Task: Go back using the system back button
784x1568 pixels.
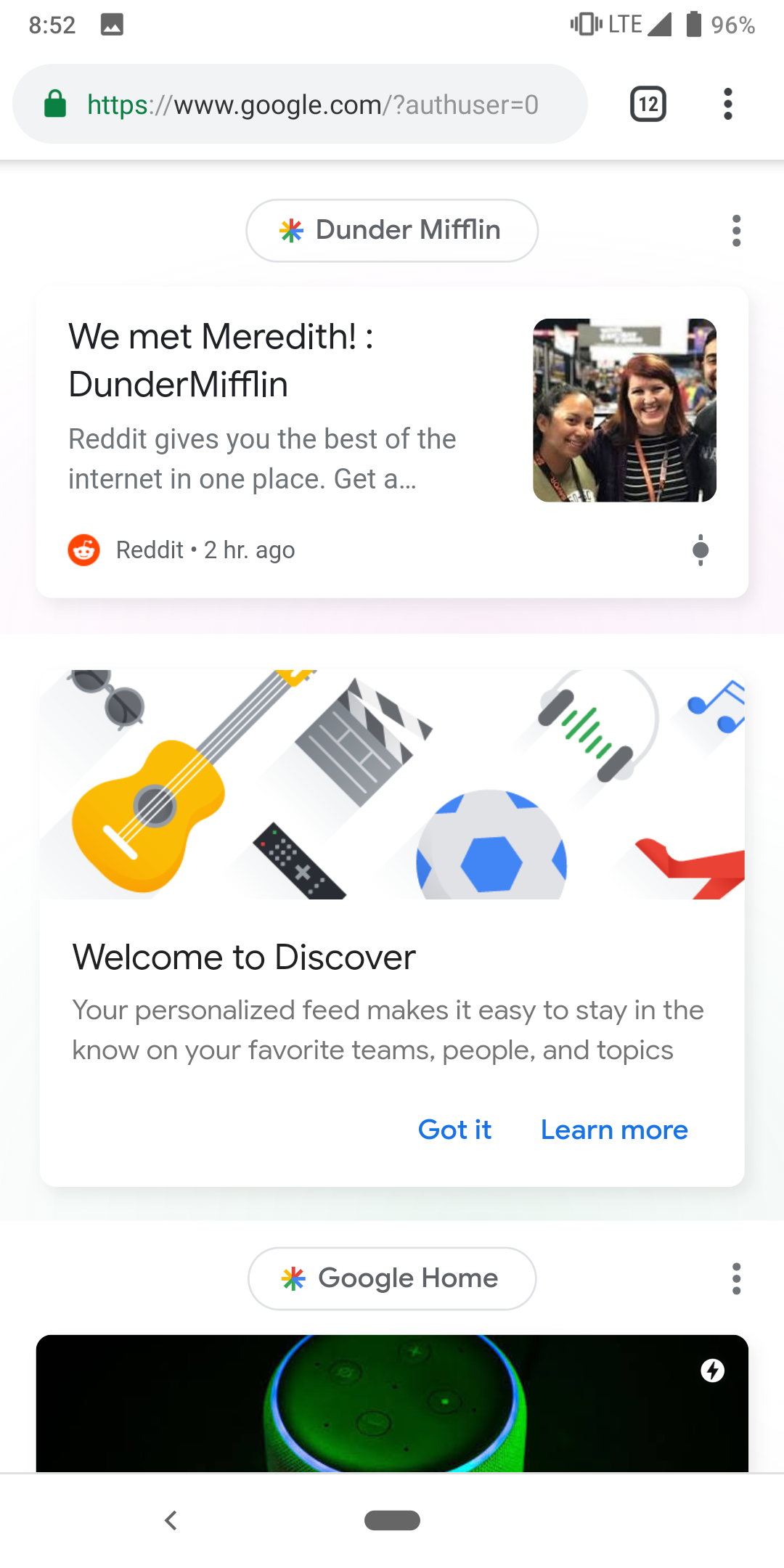Action: click(171, 1520)
